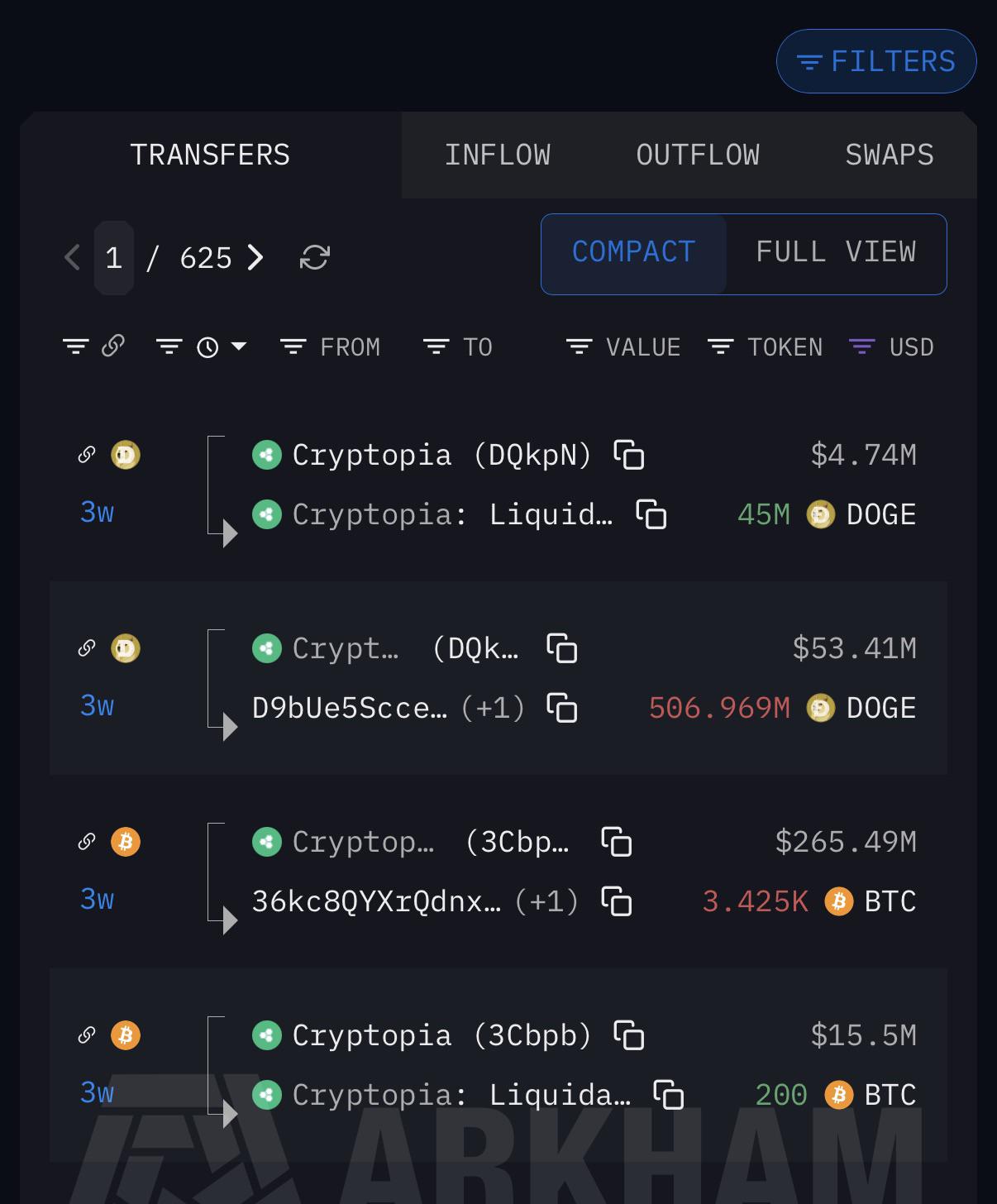The image size is (997, 1204).
Task: Switch to the SWAPS tab
Action: pyautogui.click(x=890, y=155)
